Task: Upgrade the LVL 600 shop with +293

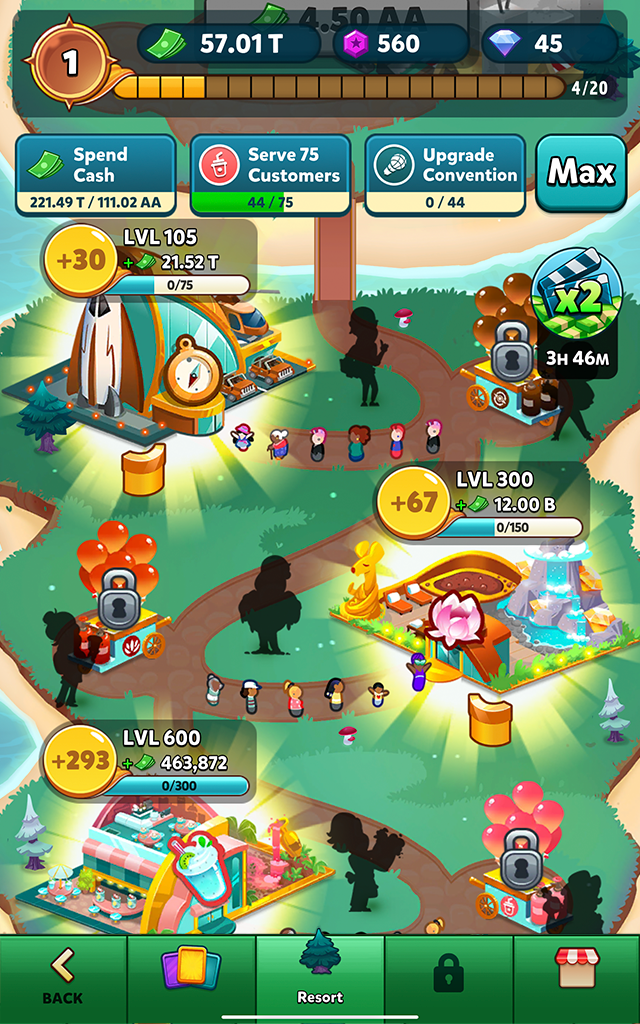Action: pyautogui.click(x=81, y=760)
